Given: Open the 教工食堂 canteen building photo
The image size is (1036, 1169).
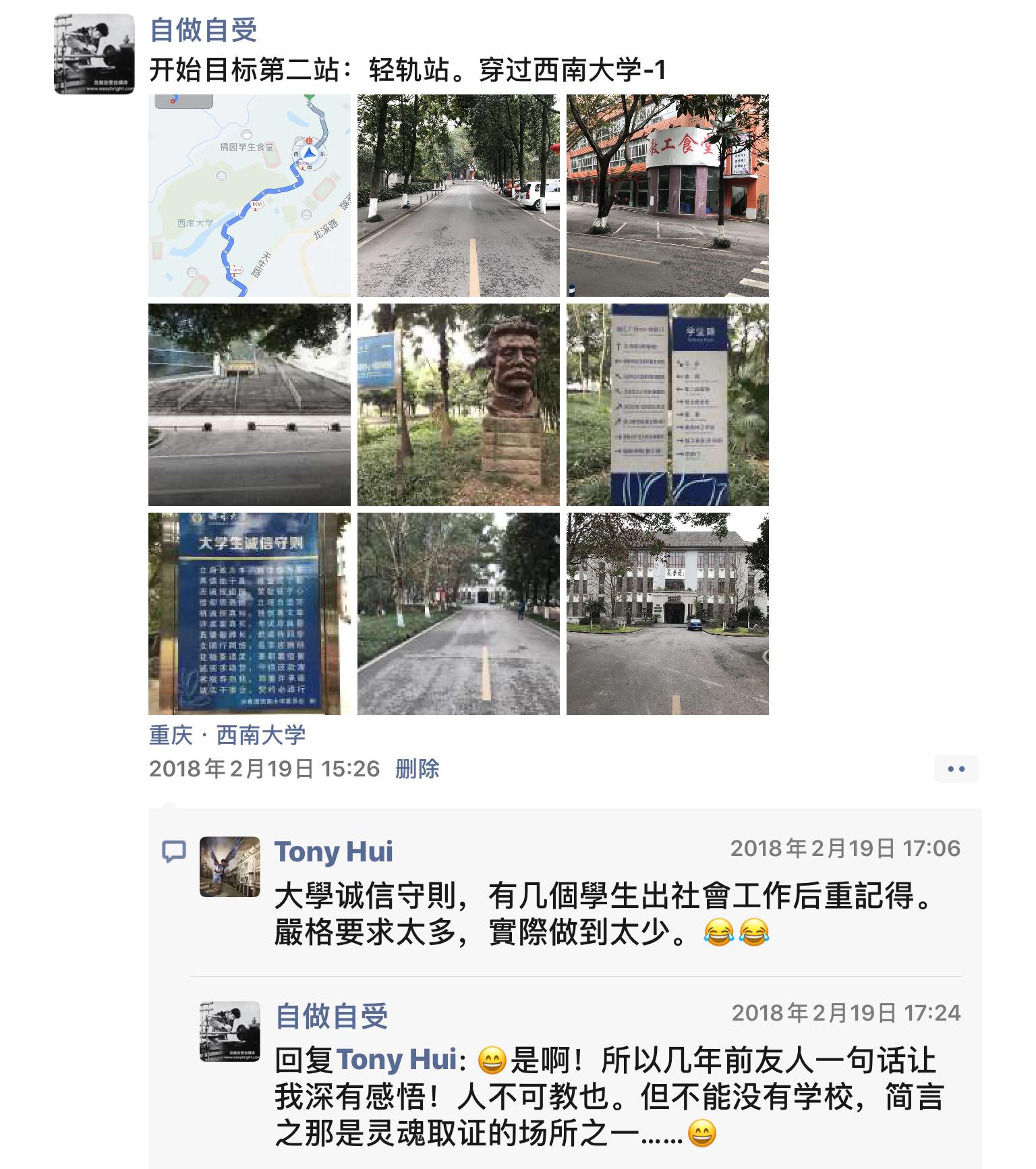Looking at the screenshot, I should 667,196.
